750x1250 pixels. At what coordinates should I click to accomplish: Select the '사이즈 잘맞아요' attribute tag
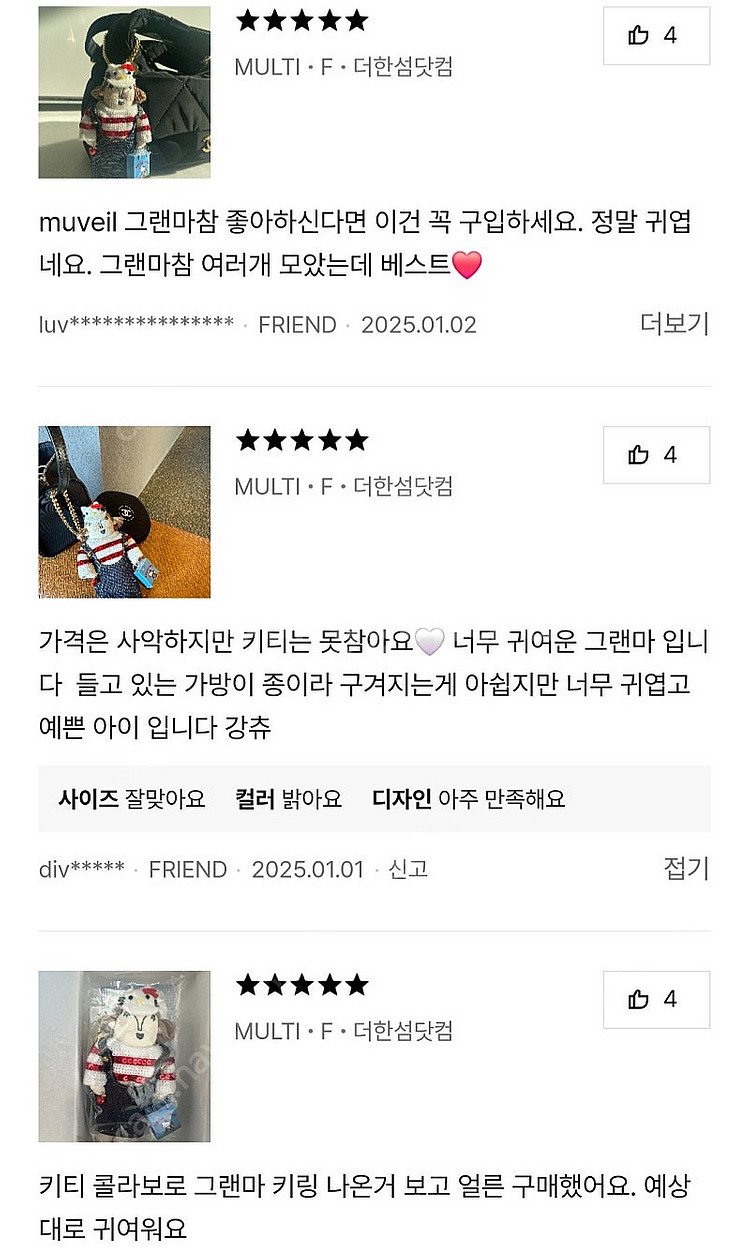point(134,800)
